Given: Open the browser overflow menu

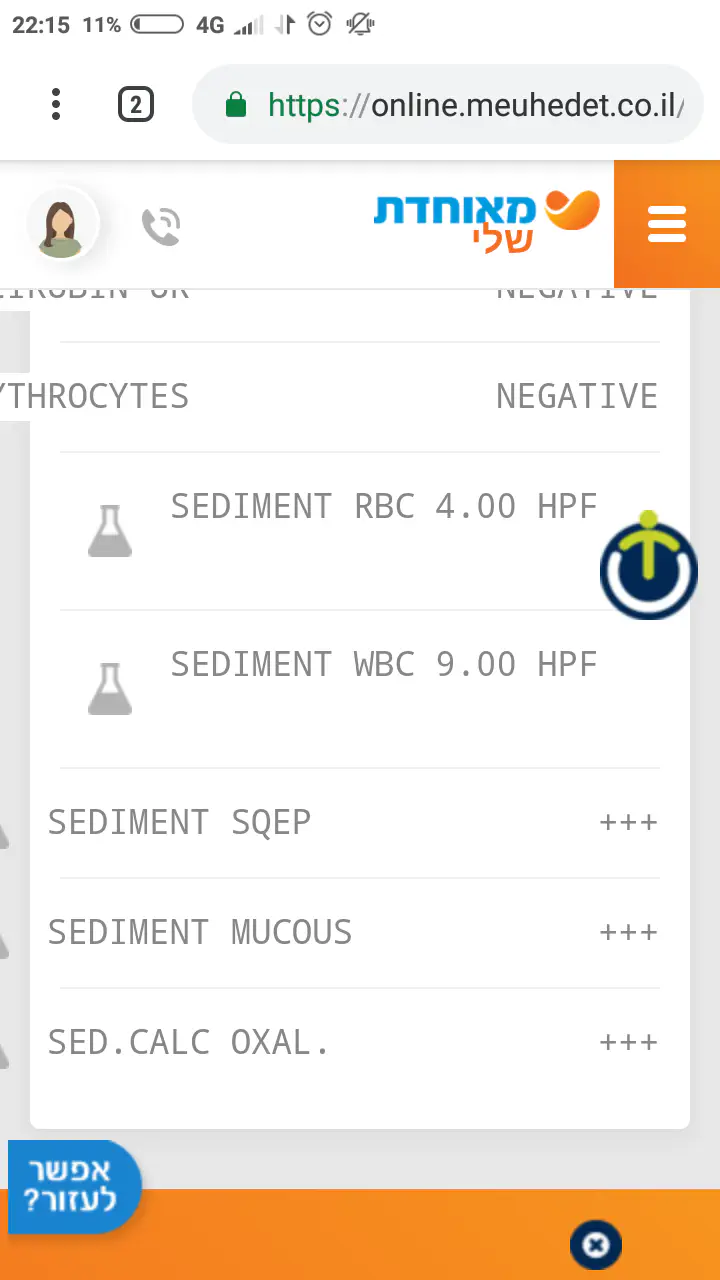Looking at the screenshot, I should (56, 104).
